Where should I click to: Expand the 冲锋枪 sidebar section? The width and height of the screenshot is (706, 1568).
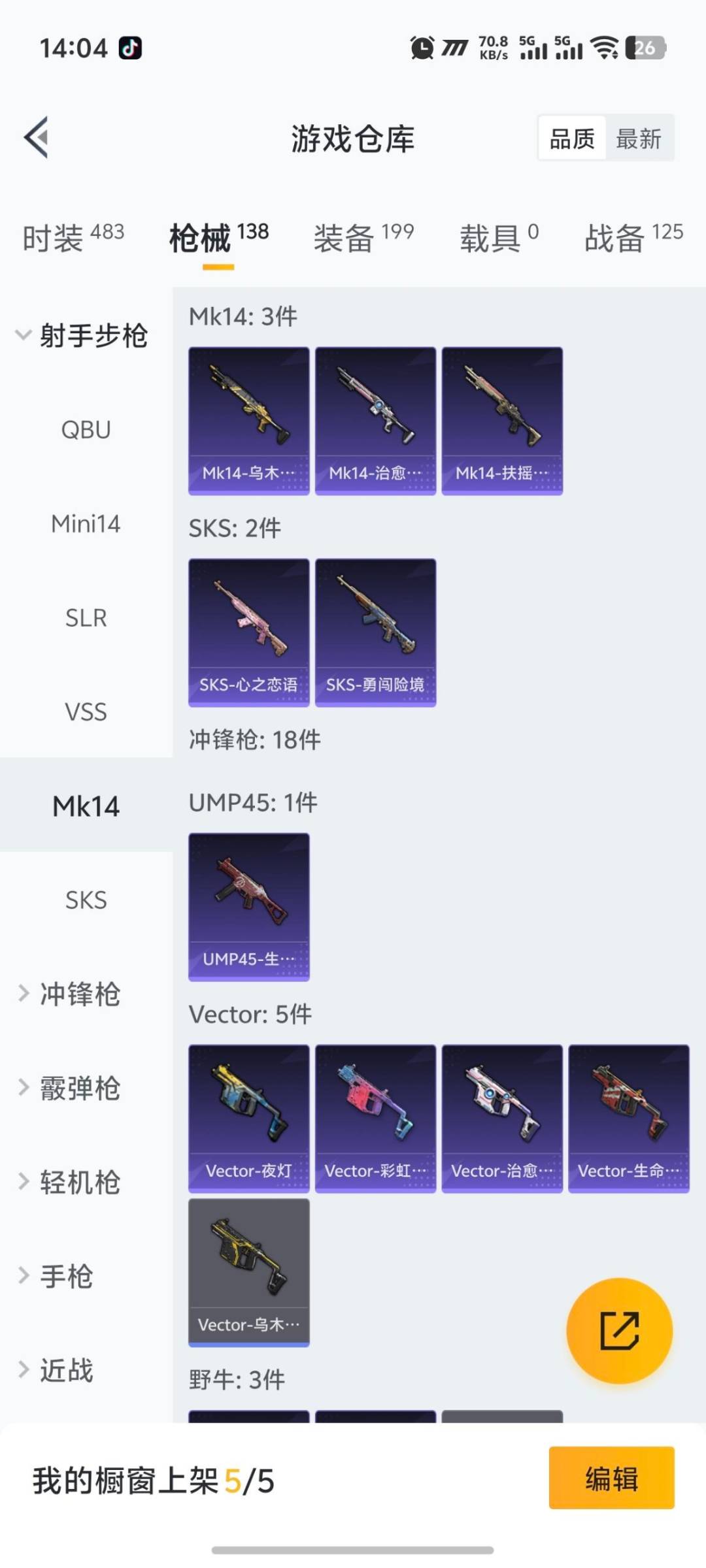click(78, 995)
